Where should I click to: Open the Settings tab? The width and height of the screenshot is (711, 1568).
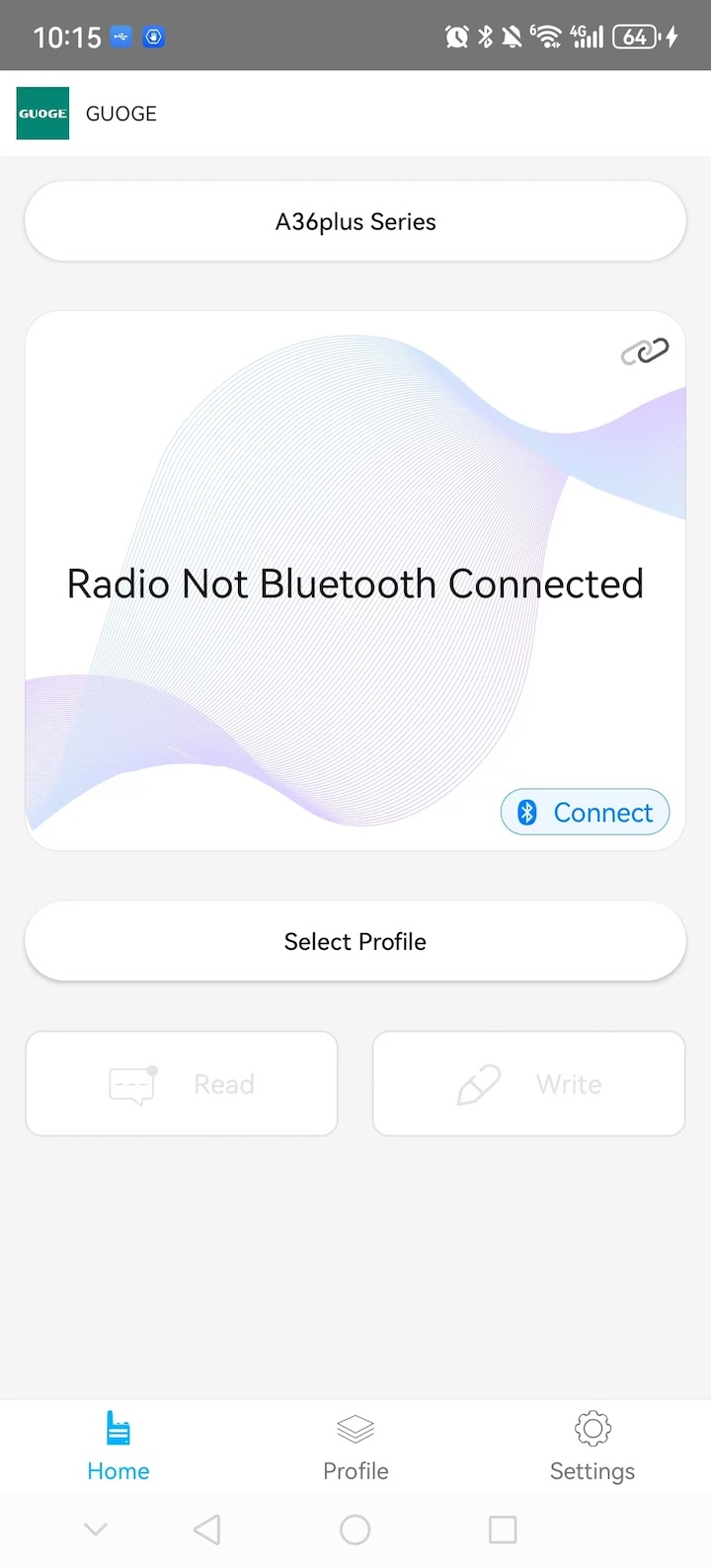click(x=592, y=1447)
